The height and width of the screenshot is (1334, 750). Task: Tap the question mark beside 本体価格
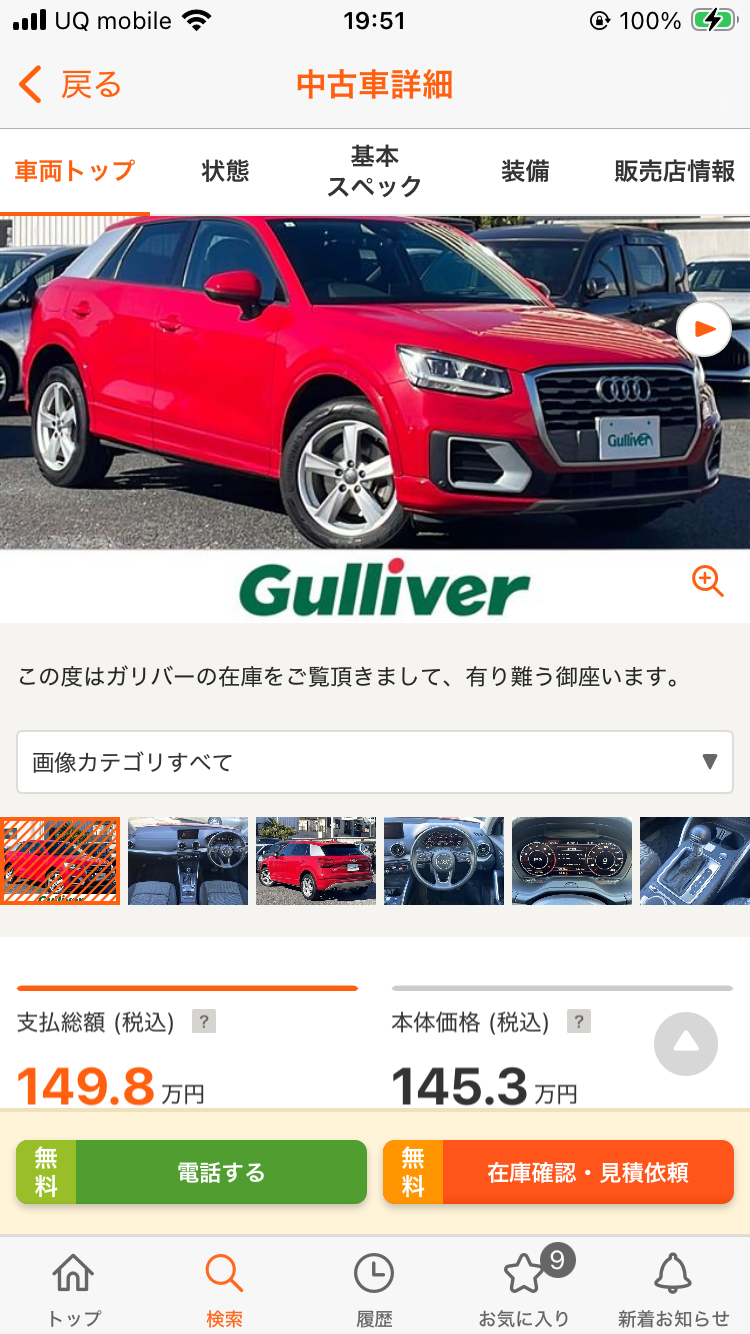[x=576, y=1021]
